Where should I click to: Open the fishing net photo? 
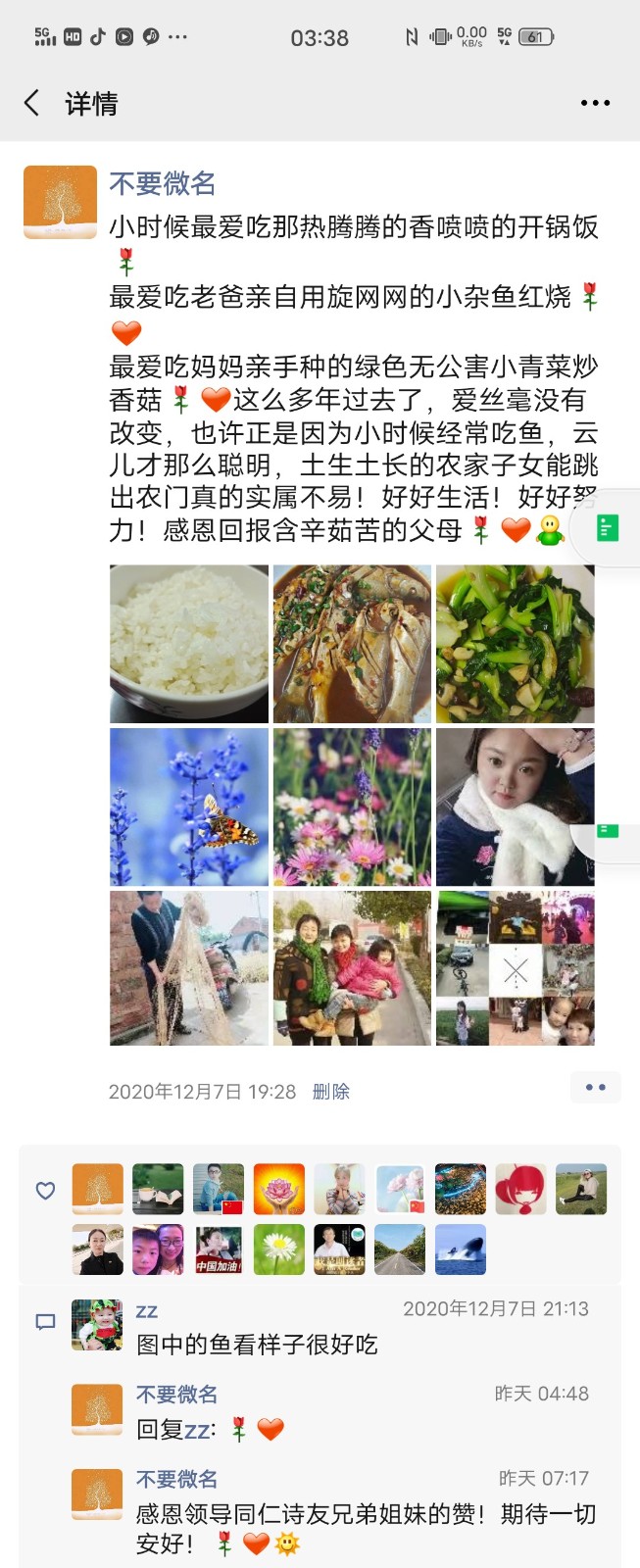click(x=189, y=968)
